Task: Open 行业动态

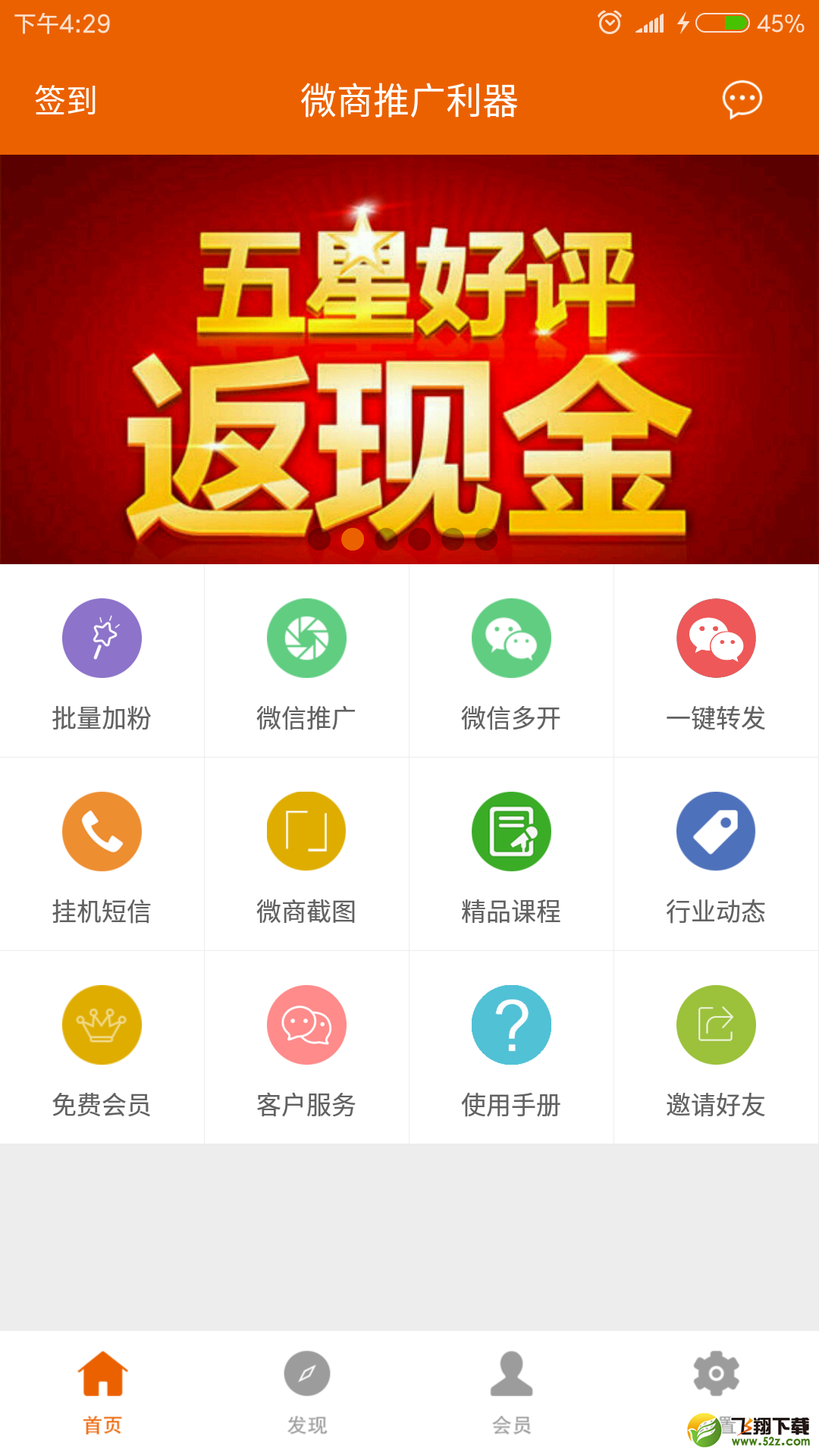Action: (x=716, y=855)
